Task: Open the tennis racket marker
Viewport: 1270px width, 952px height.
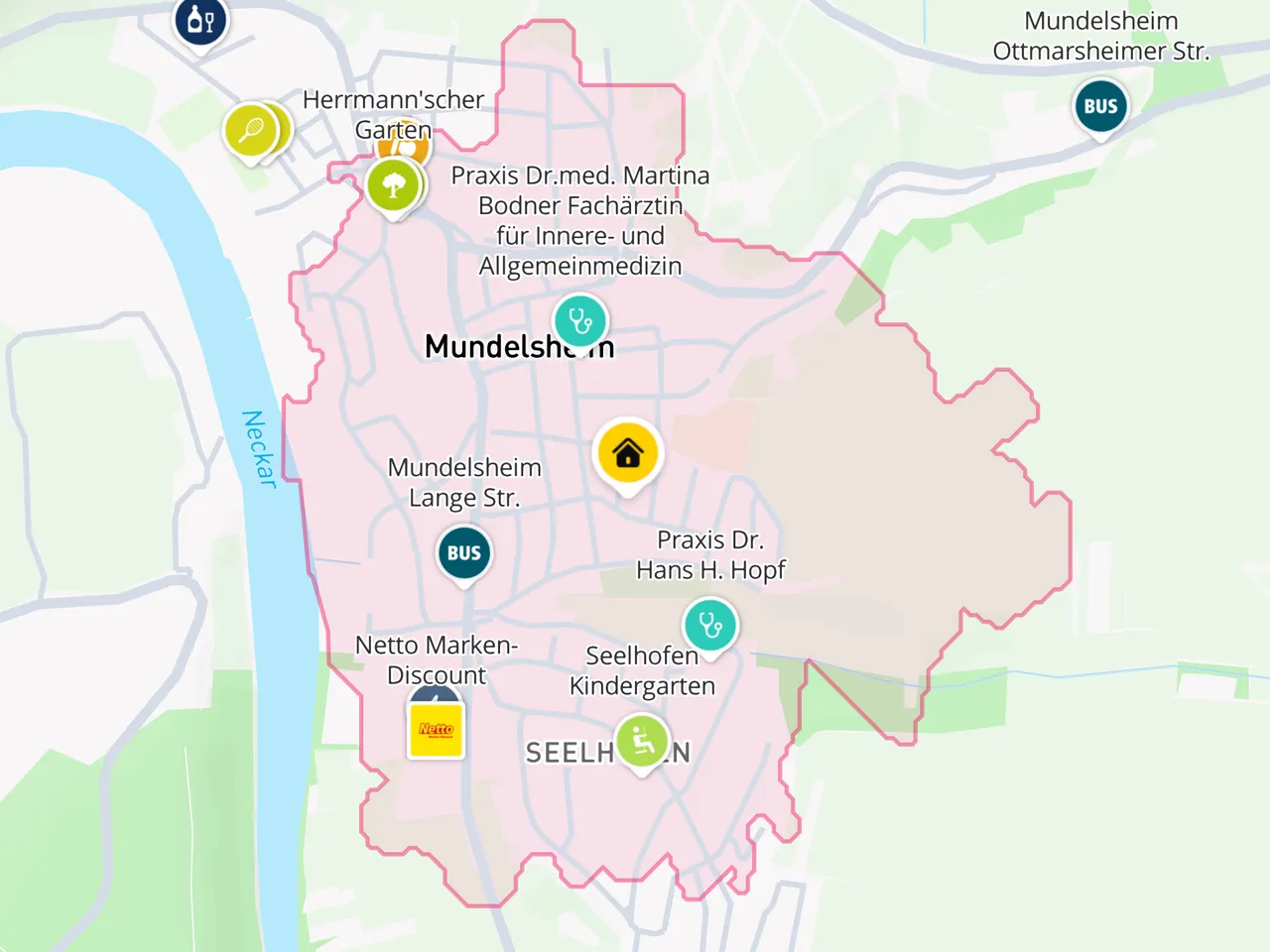Action: click(x=252, y=131)
